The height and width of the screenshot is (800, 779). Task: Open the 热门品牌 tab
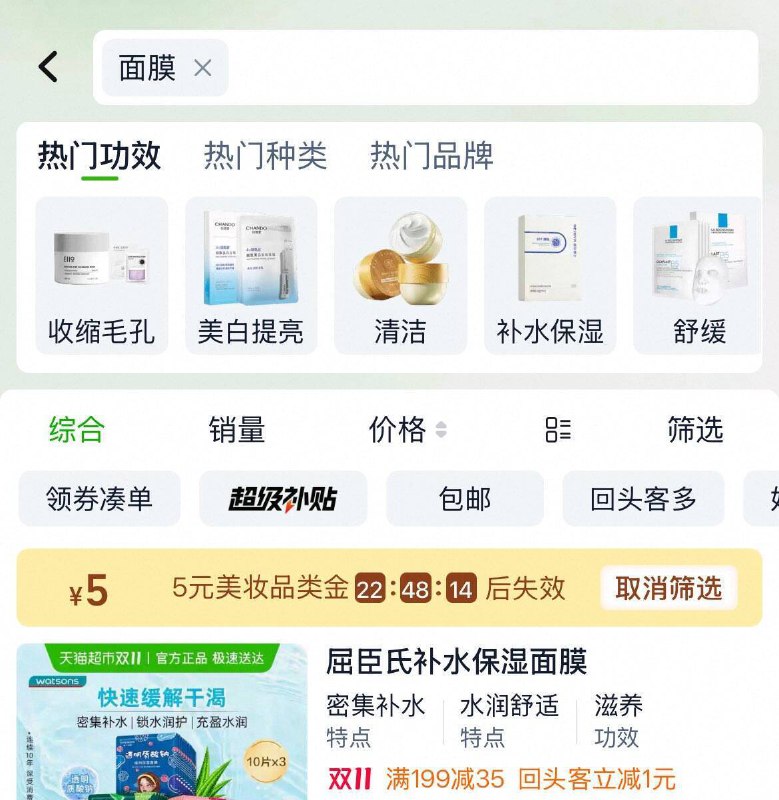[432, 156]
